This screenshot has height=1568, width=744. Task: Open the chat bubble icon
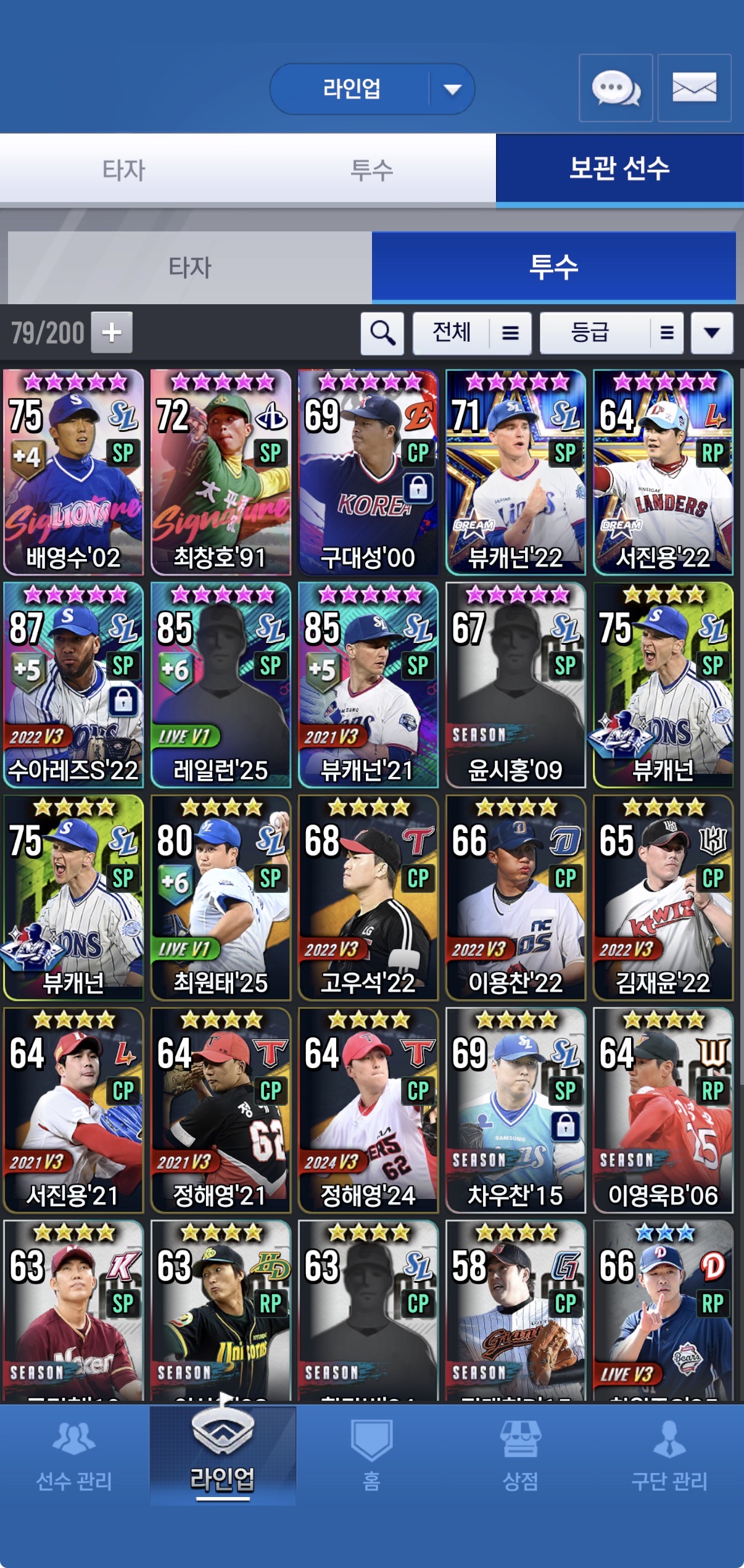coord(615,88)
